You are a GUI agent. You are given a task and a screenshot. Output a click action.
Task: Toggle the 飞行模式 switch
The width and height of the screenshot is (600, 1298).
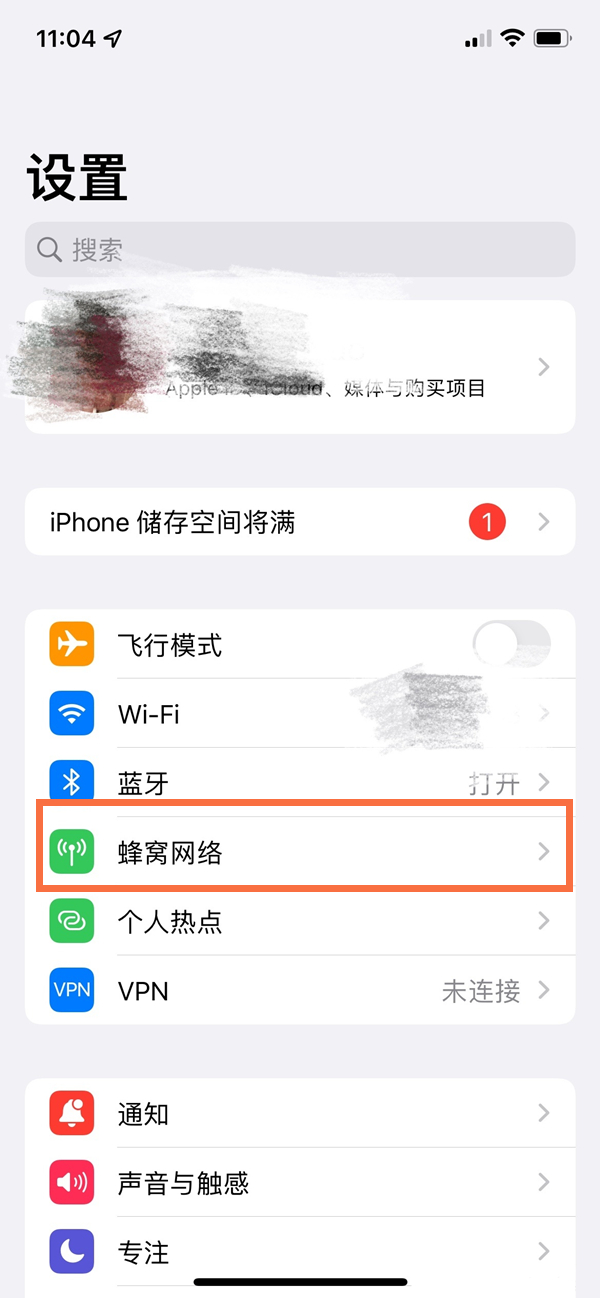(x=511, y=645)
